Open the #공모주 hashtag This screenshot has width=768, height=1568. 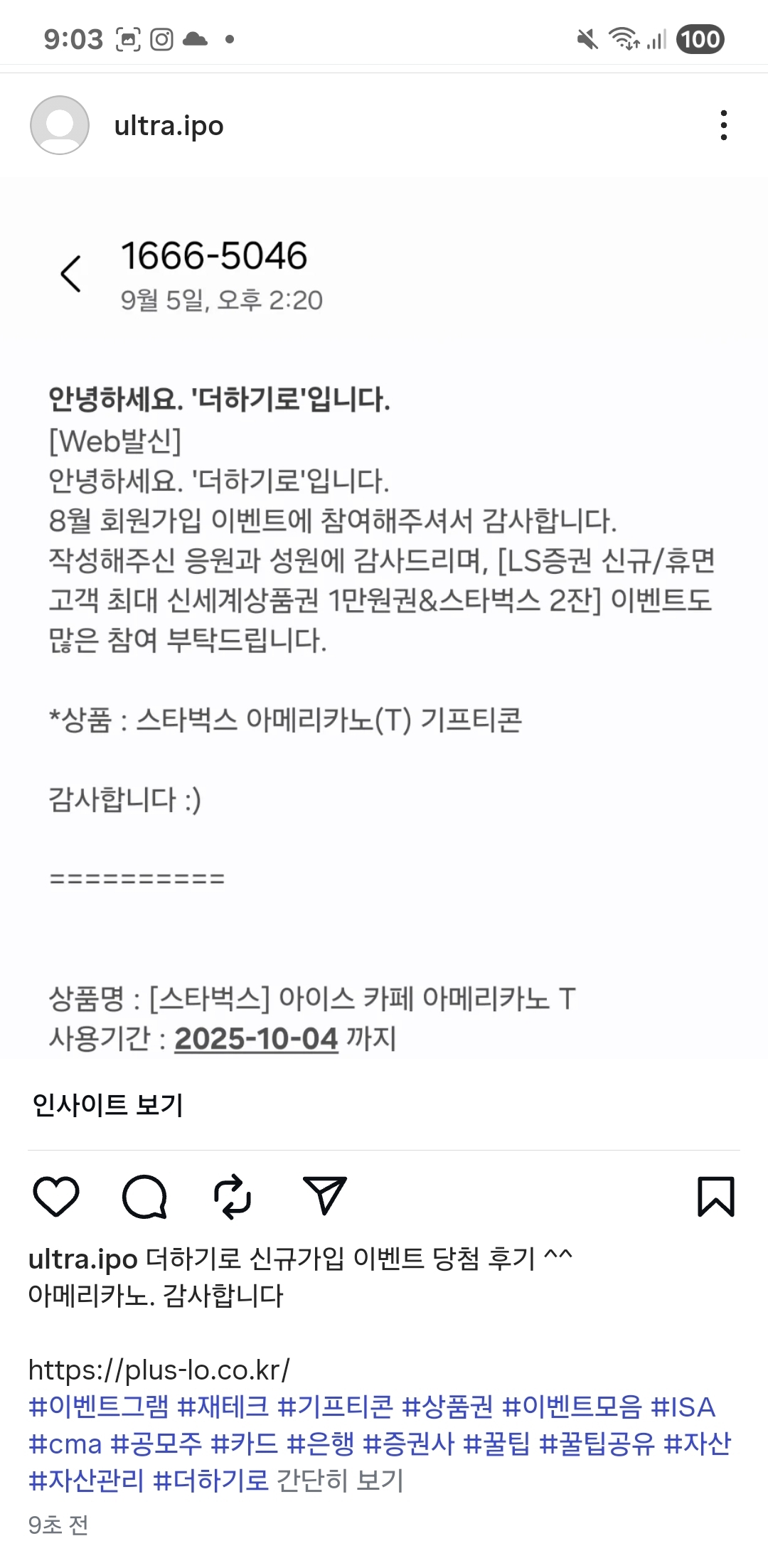click(x=156, y=1444)
